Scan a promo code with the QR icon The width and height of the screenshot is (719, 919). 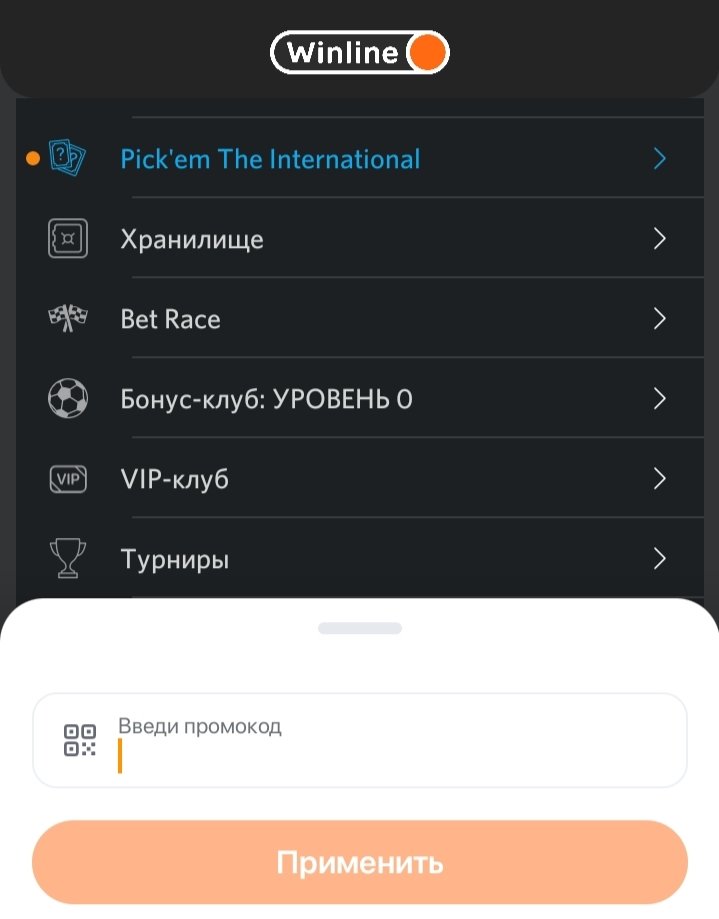[80, 740]
